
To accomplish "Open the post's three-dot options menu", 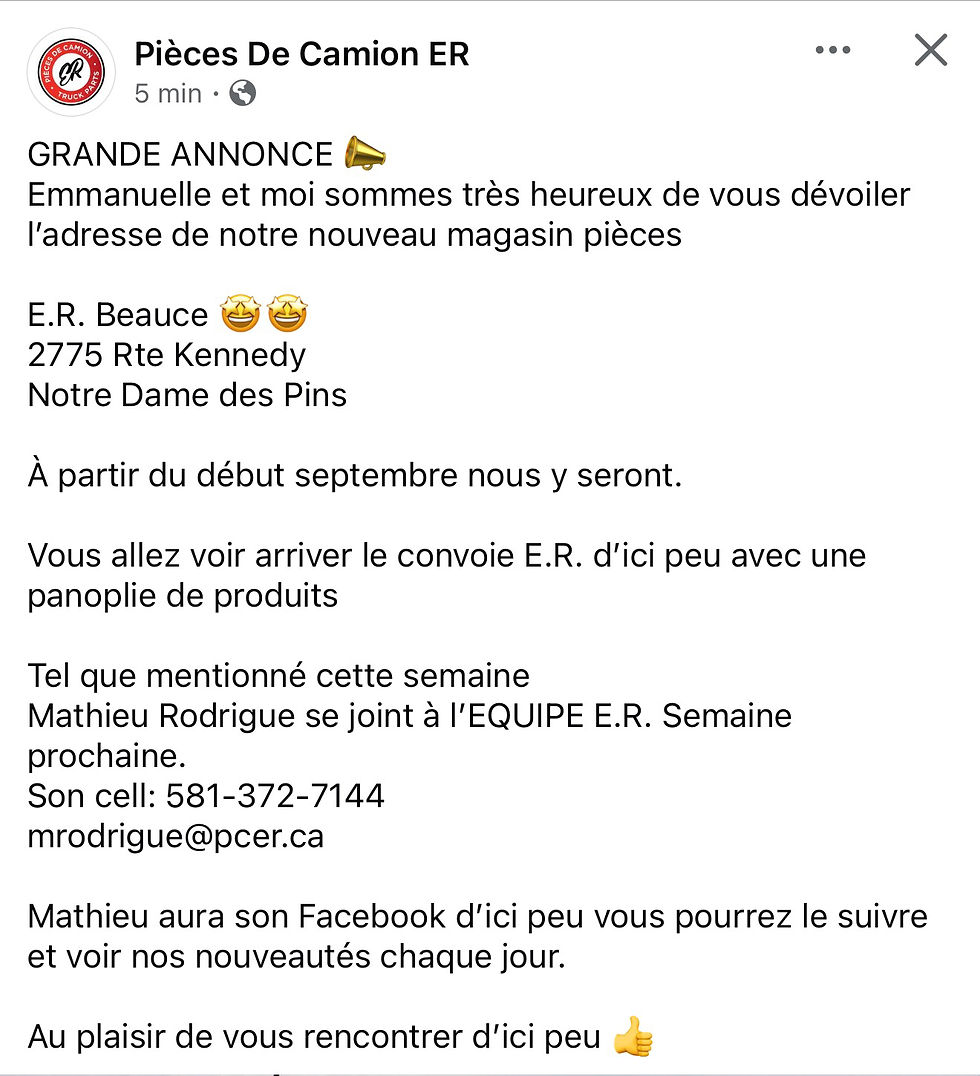I will pos(832,50).
